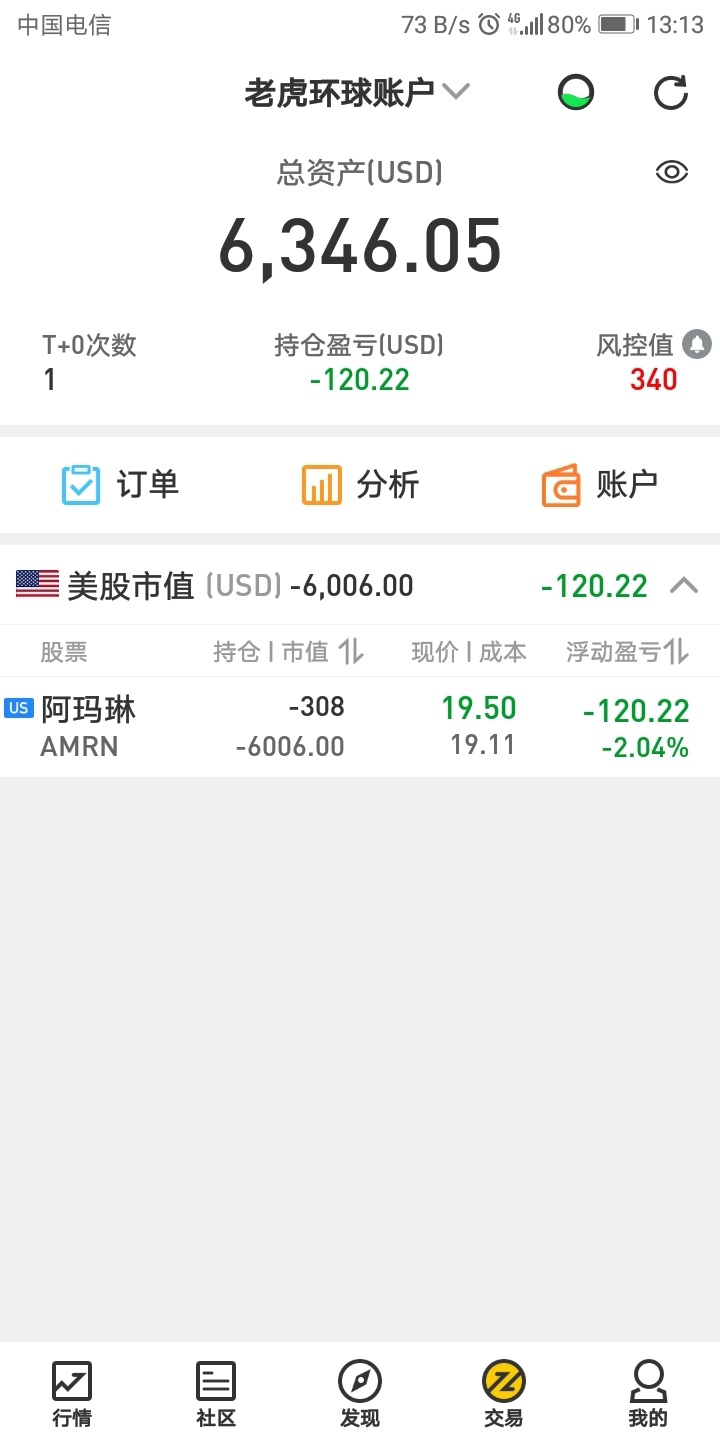Screen dimensions: 720x1440
Task: Open the 阿玛琳 AMRN position
Action: (360, 727)
